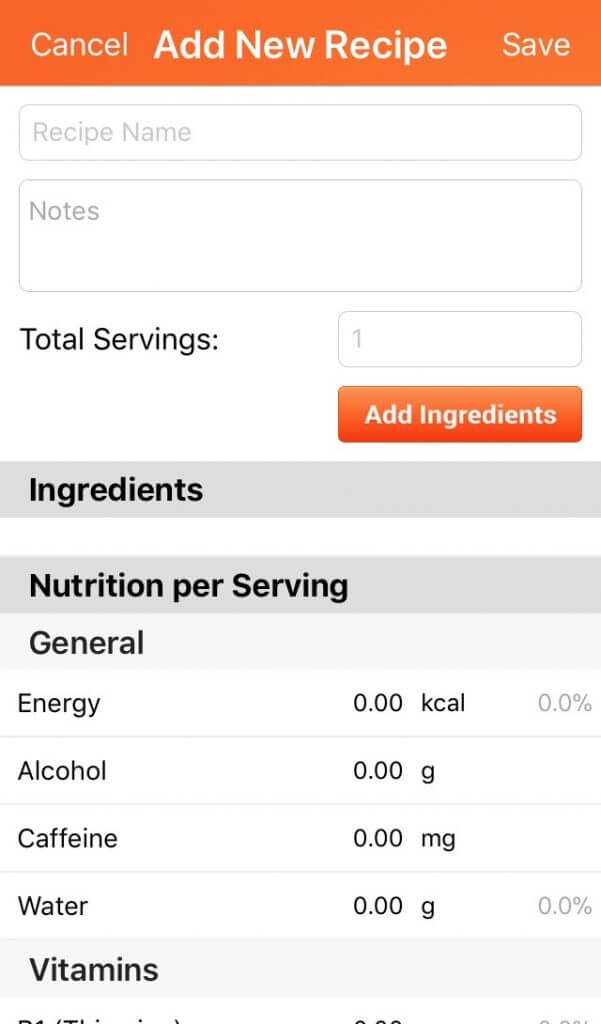This screenshot has width=601, height=1024.
Task: Edit the Total Servings field
Action: (460, 339)
